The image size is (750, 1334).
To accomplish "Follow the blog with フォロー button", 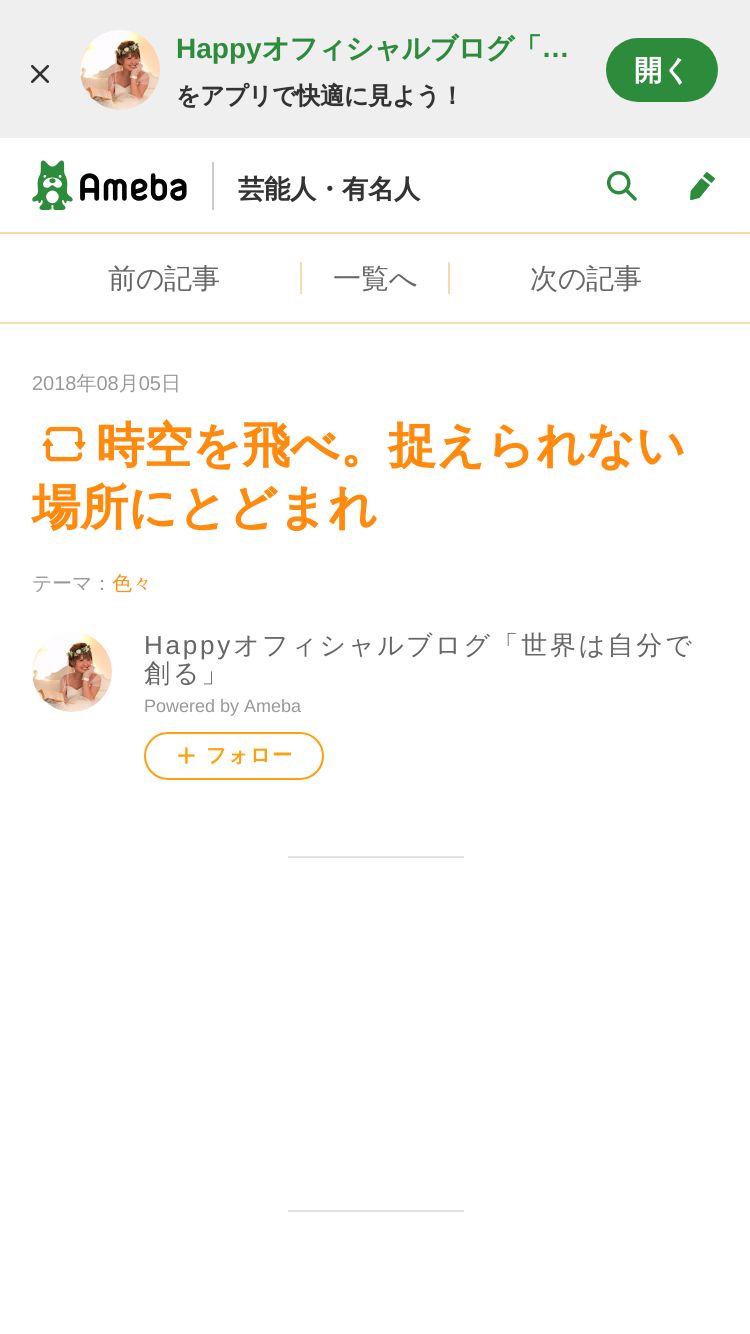I will click(x=234, y=756).
